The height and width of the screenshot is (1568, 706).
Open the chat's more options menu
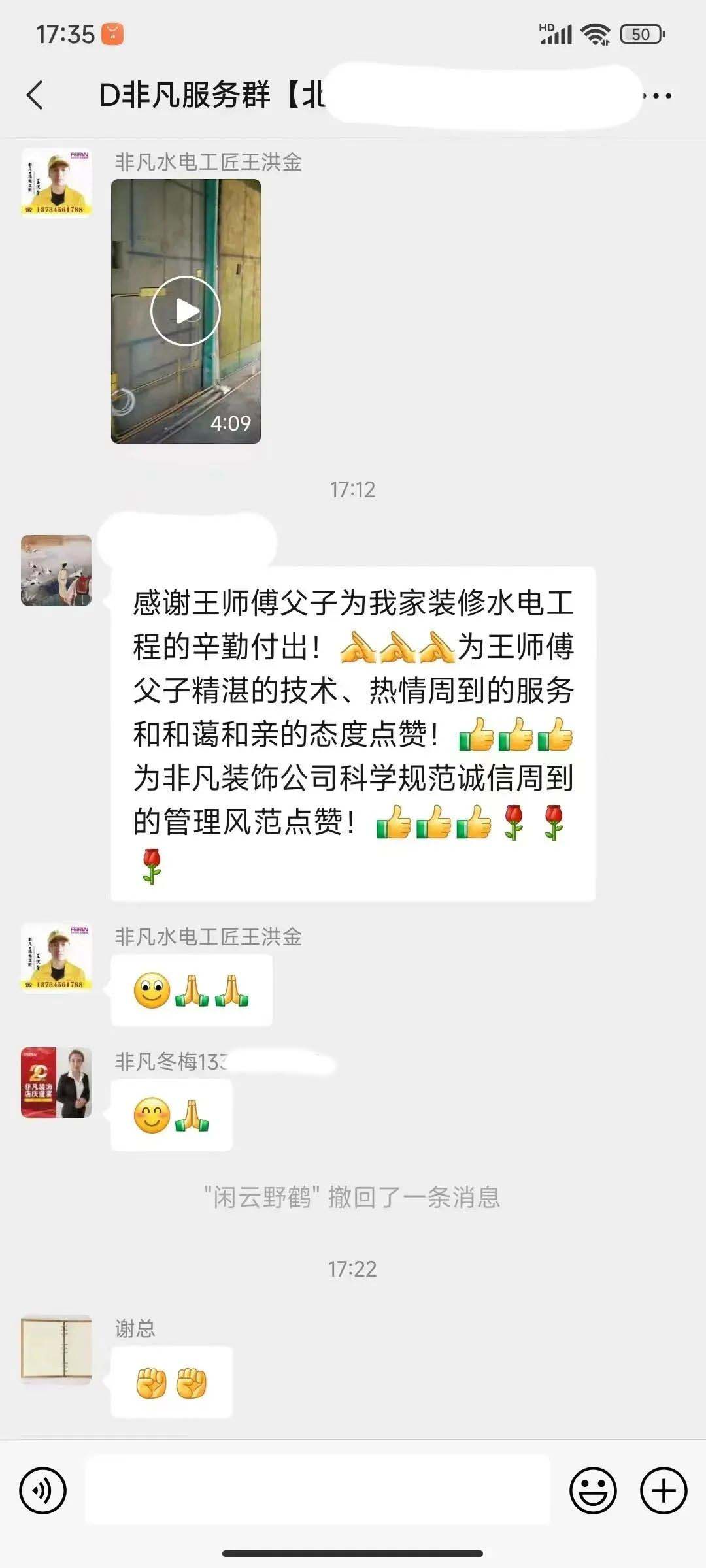pos(658,96)
